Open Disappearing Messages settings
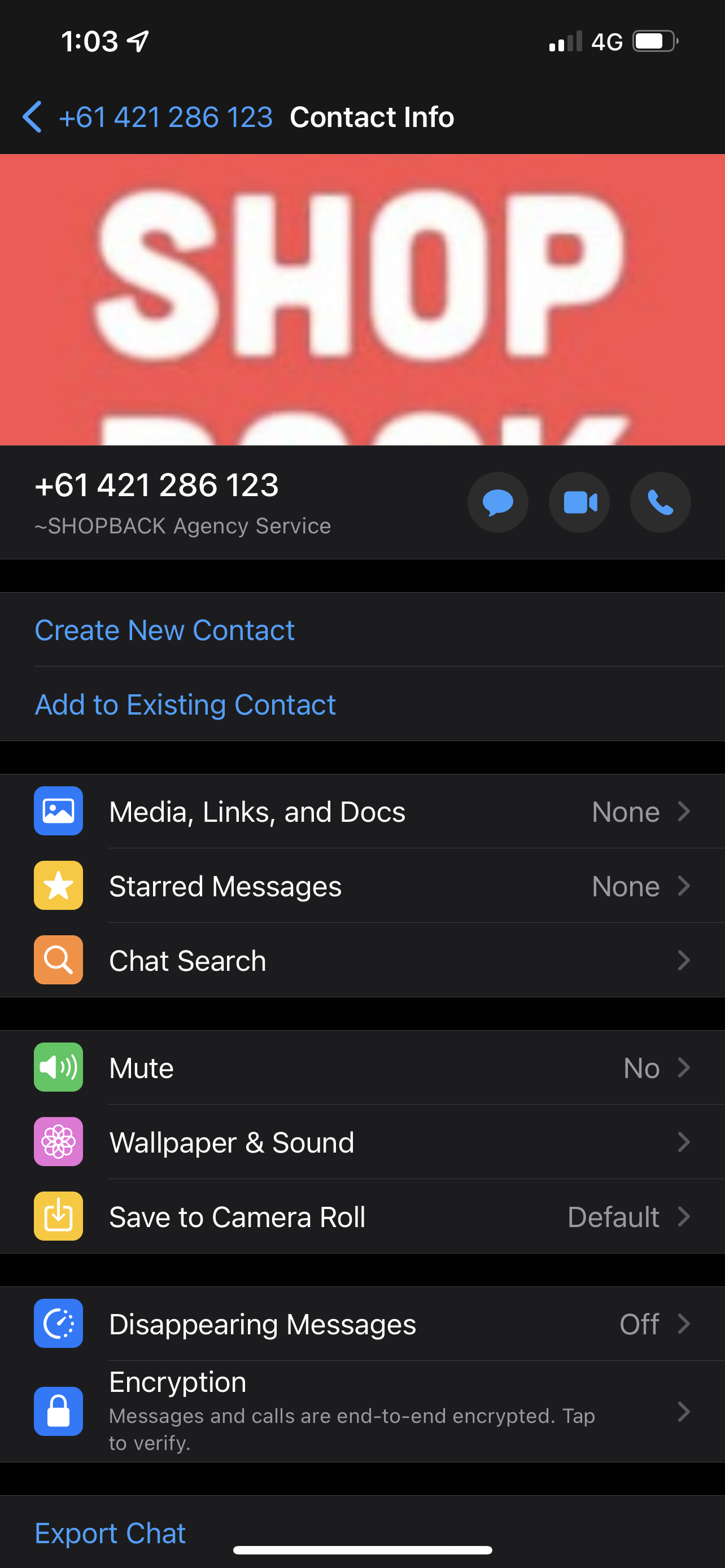The width and height of the screenshot is (725, 1568). click(x=362, y=1323)
